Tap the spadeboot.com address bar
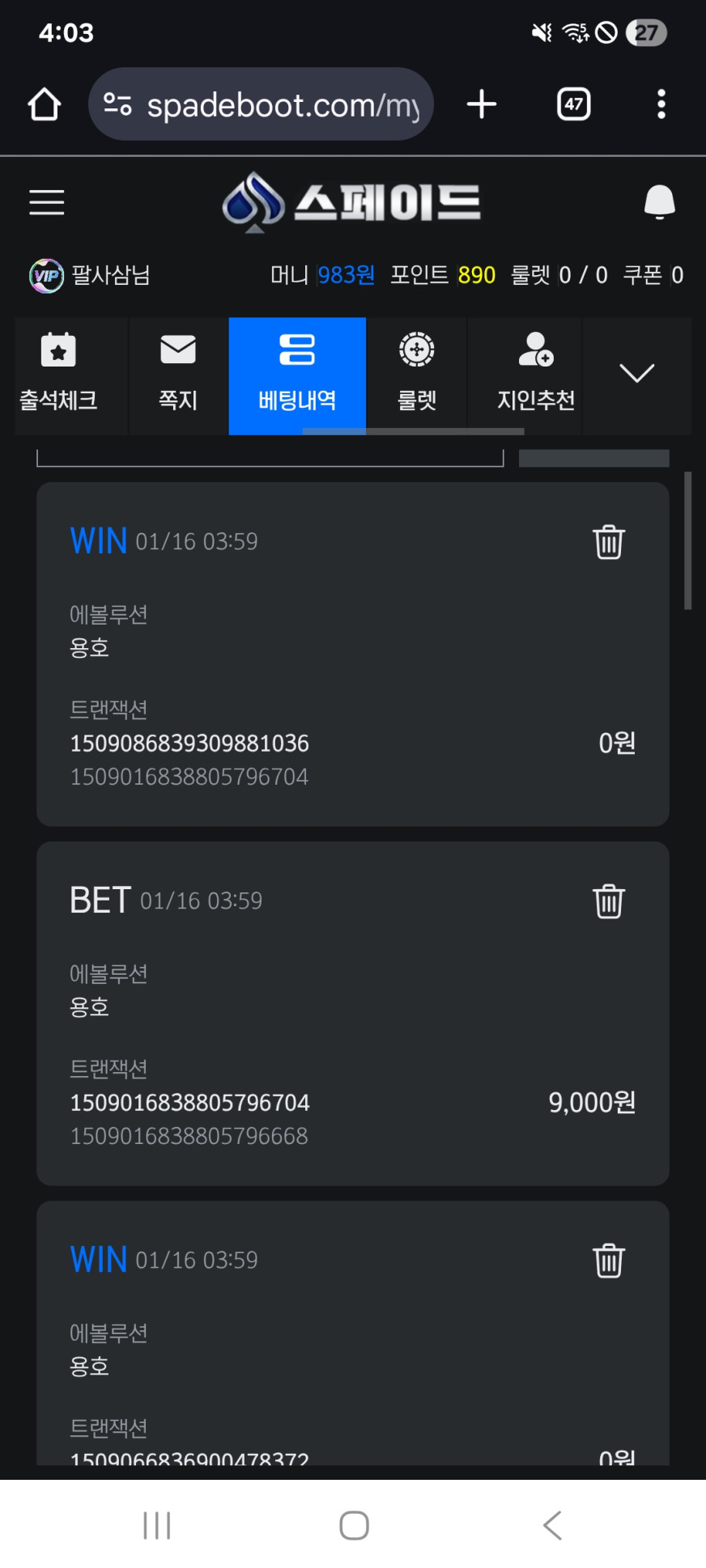 pyautogui.click(x=261, y=104)
